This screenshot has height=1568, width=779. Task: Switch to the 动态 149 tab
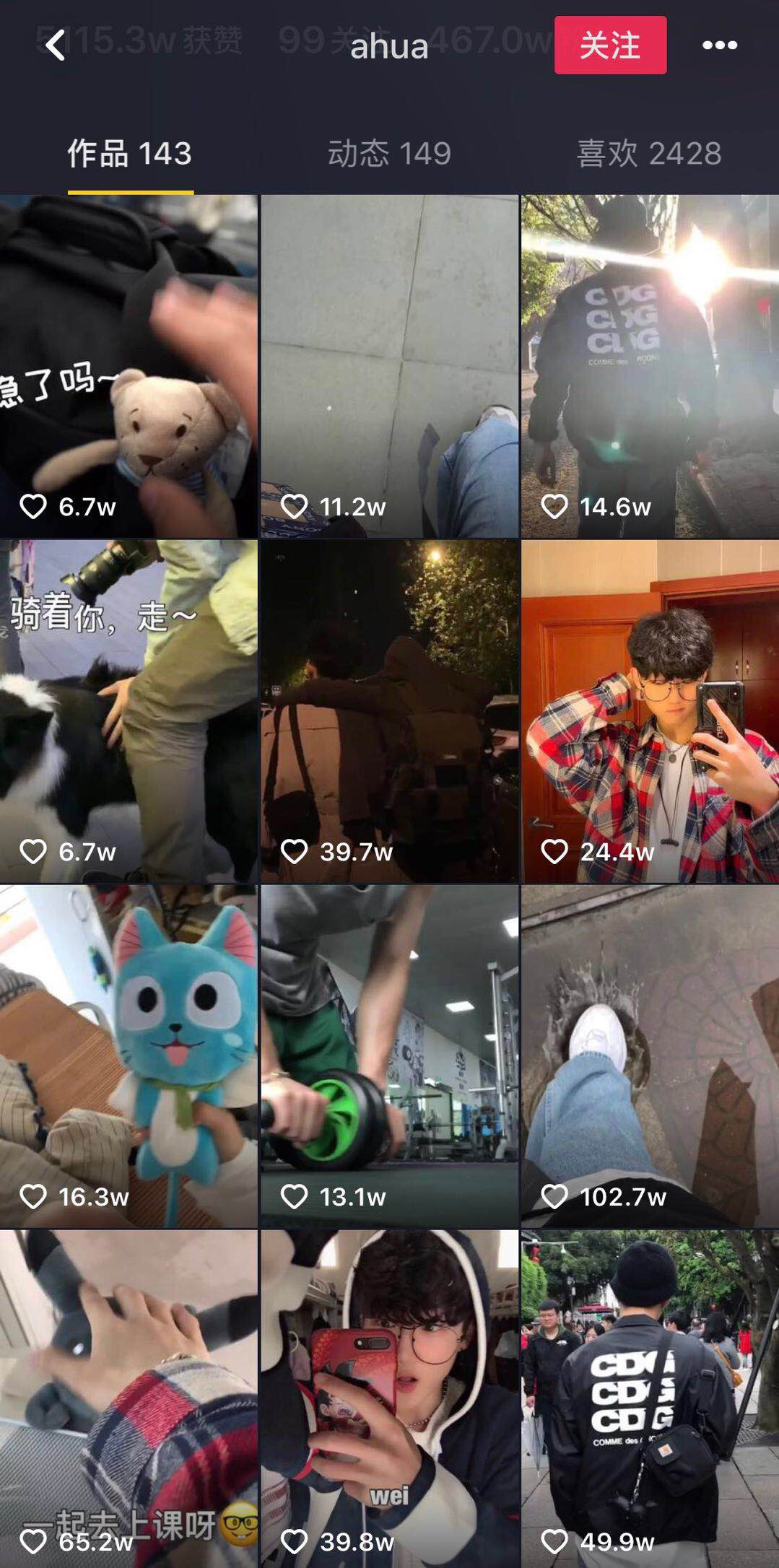(x=389, y=153)
